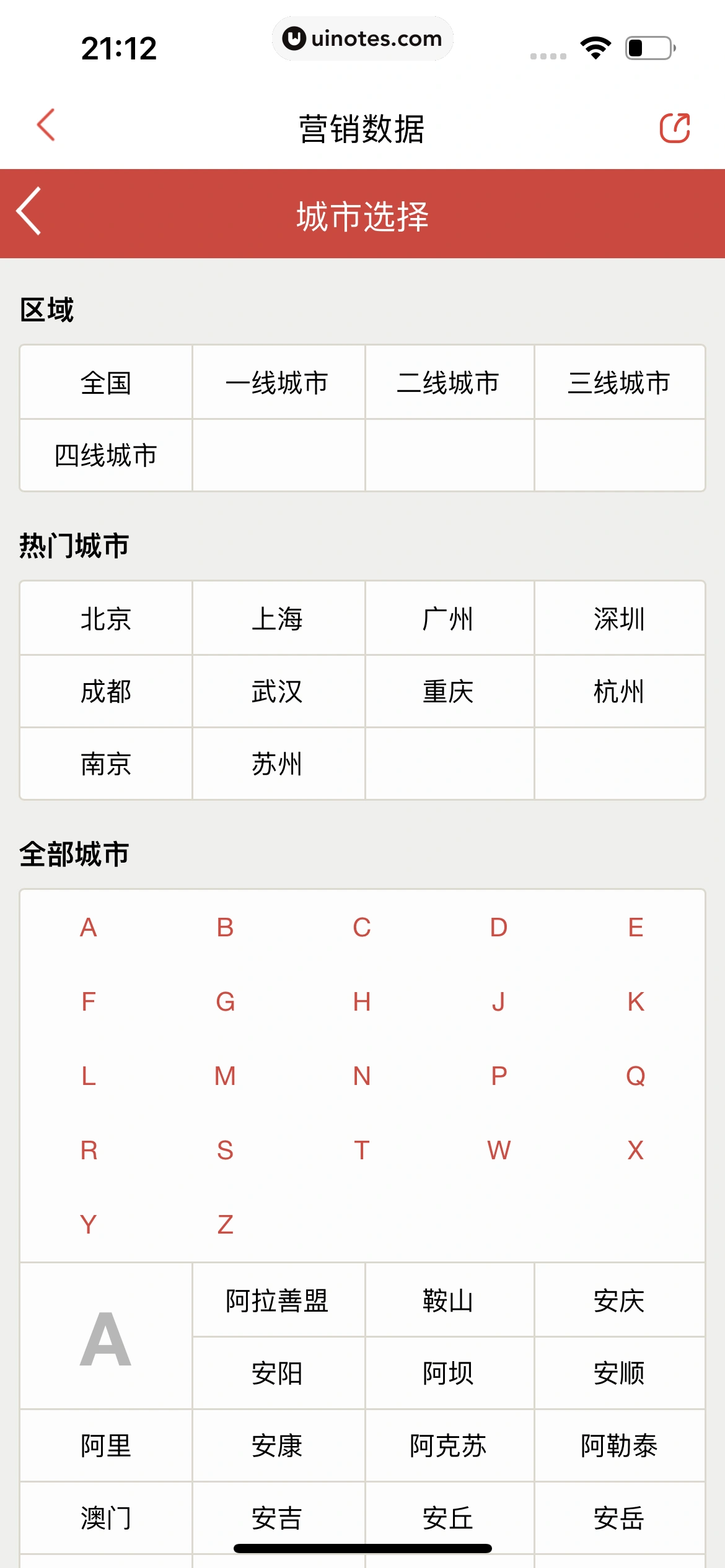The height and width of the screenshot is (1568, 725).
Task: Select 北京 from hot cities
Action: click(106, 619)
